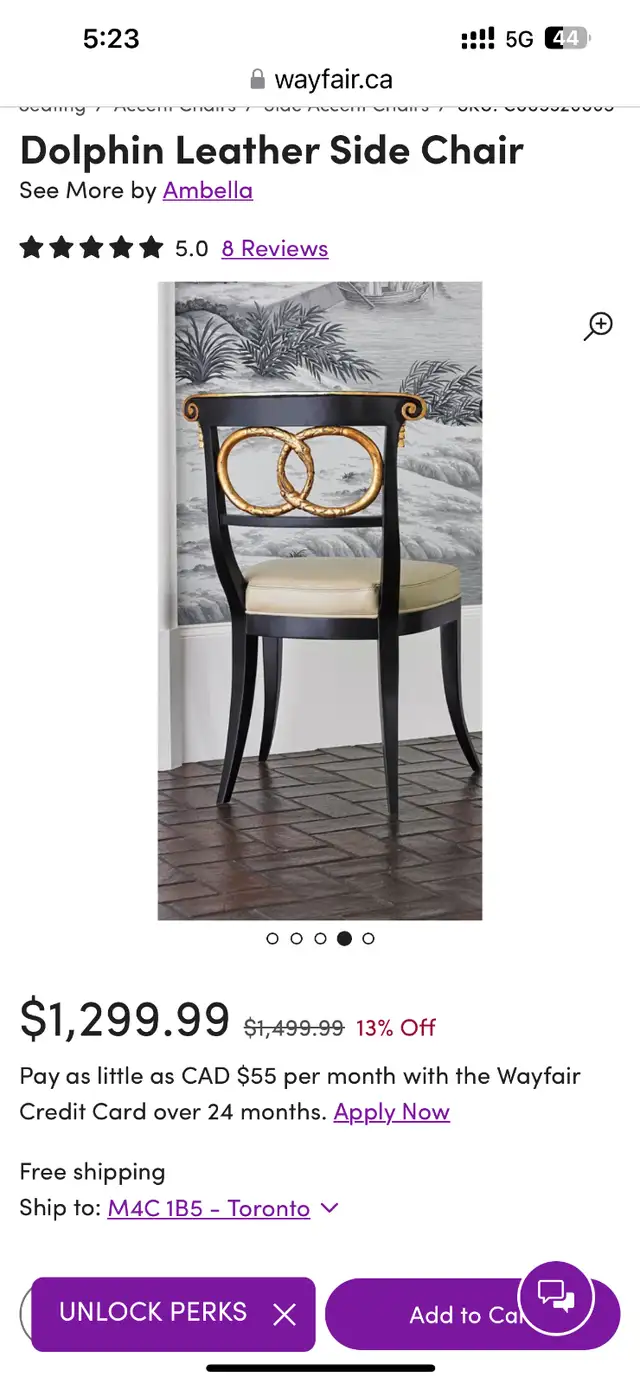Open the Ambella brand link
This screenshot has width=640, height=1384.
click(x=208, y=190)
